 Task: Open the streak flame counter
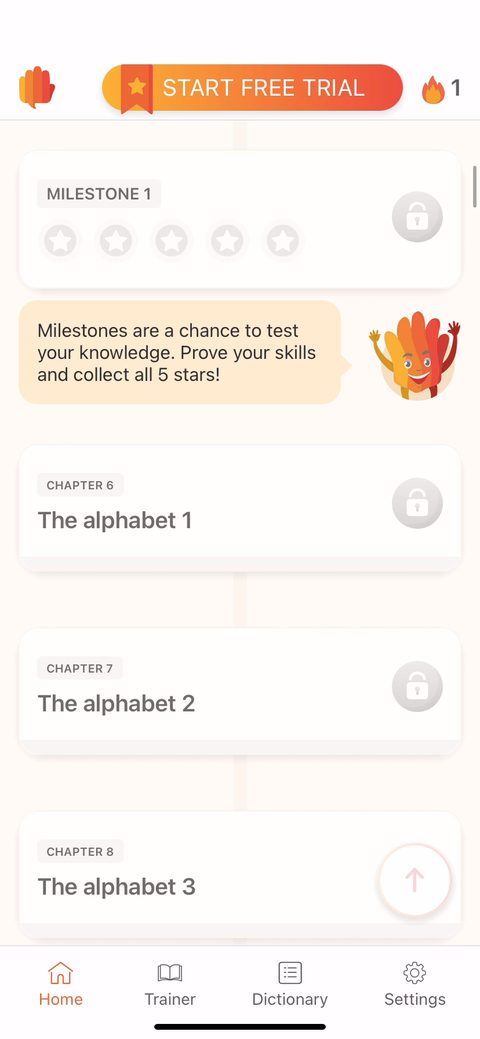[441, 89]
